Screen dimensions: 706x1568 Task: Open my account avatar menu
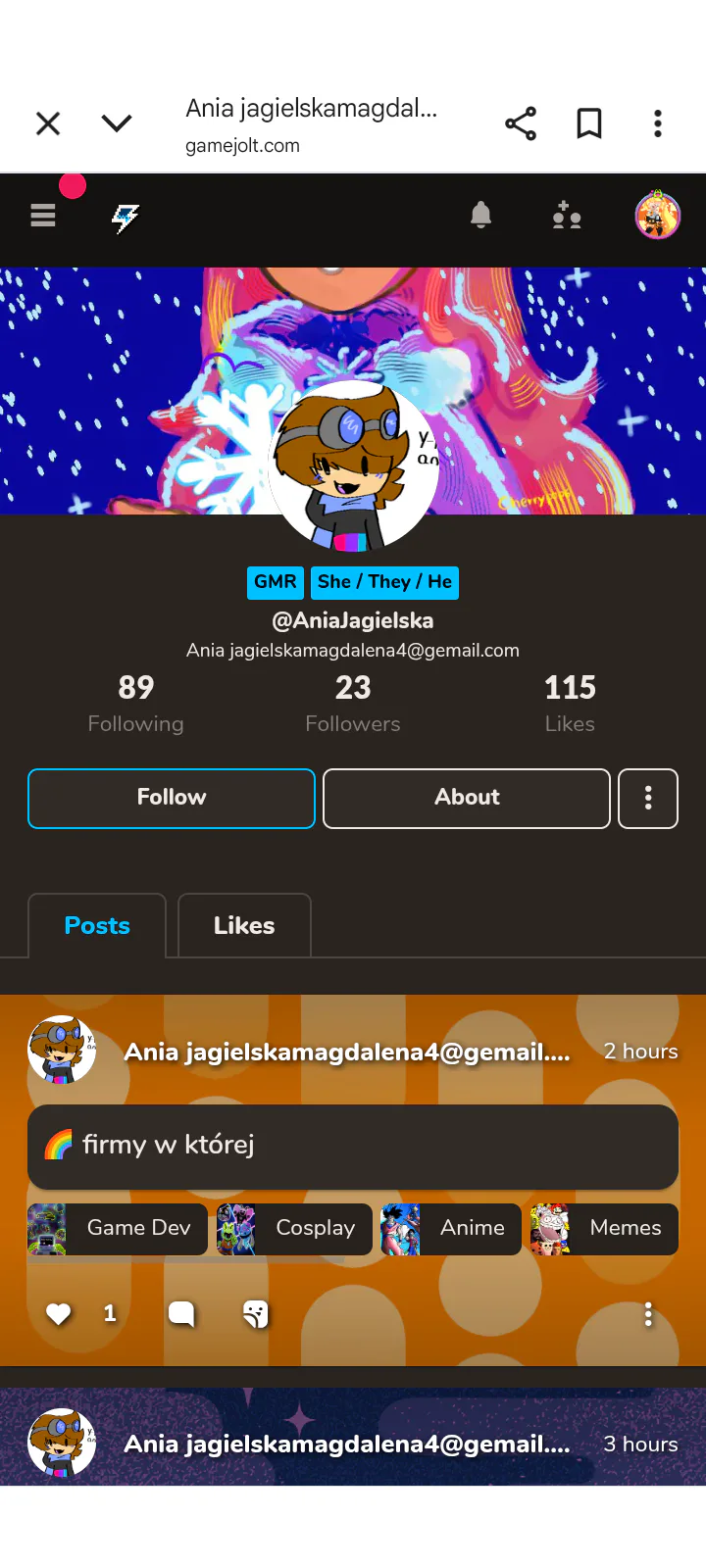658,216
